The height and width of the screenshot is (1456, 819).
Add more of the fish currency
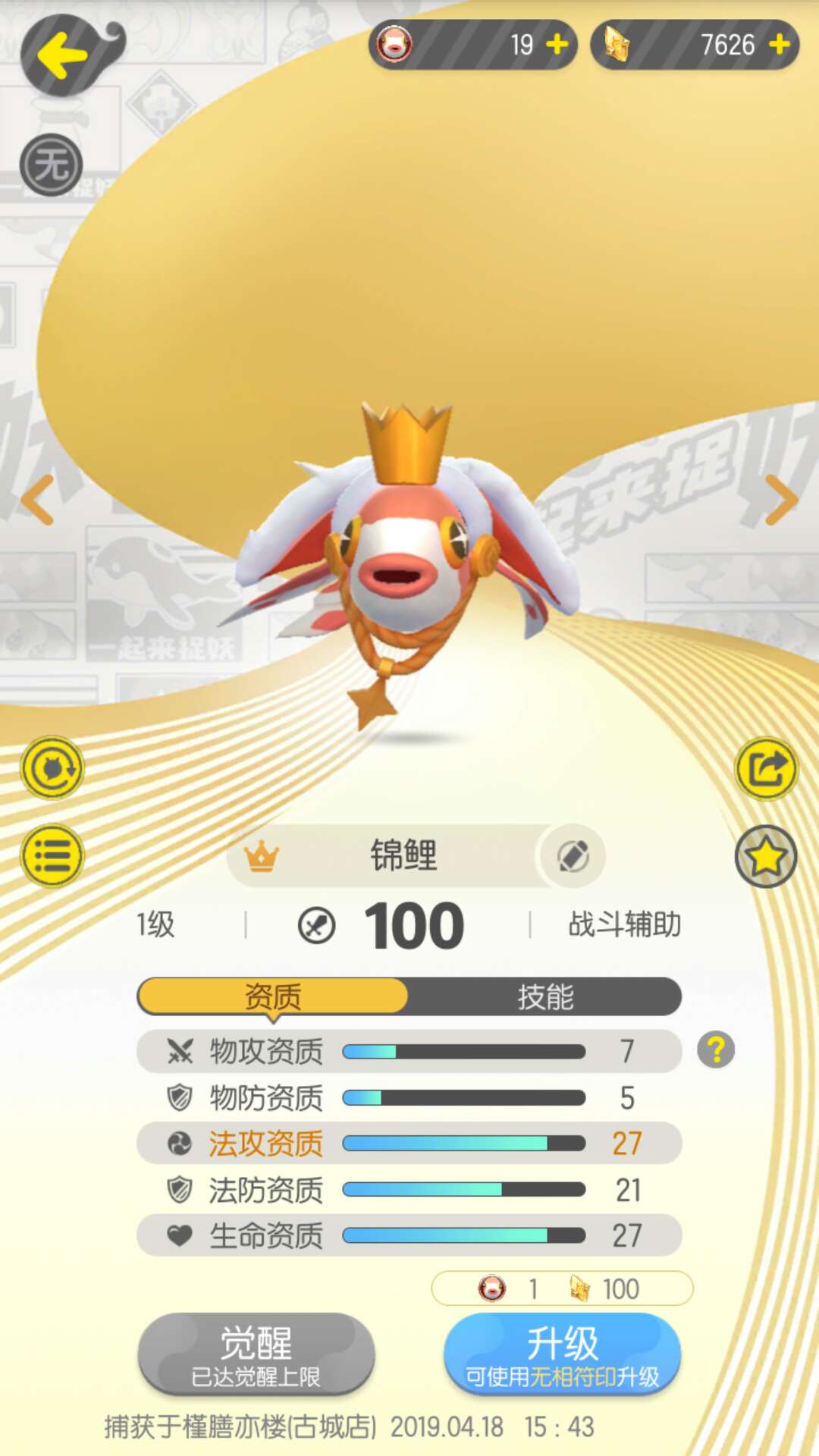click(557, 45)
